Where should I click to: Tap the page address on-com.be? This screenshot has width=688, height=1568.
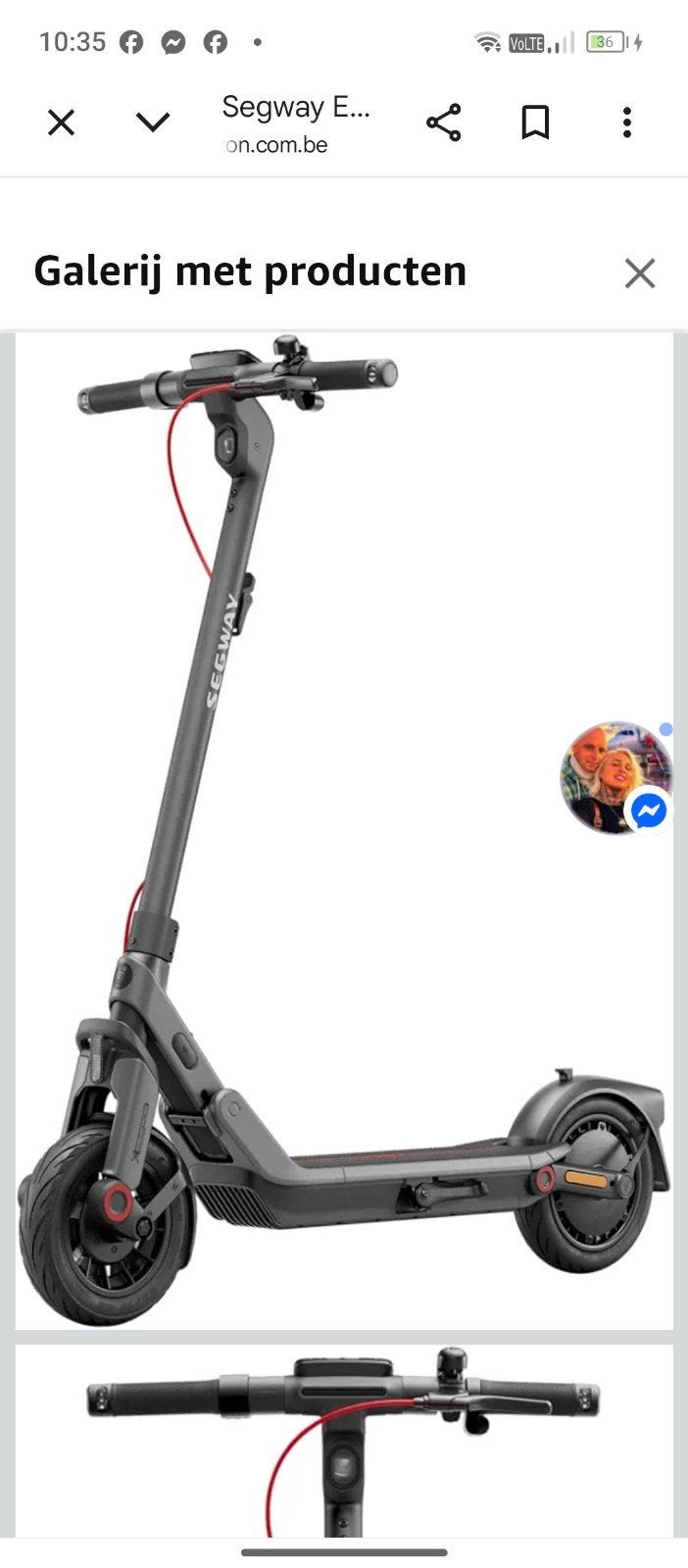tap(276, 145)
